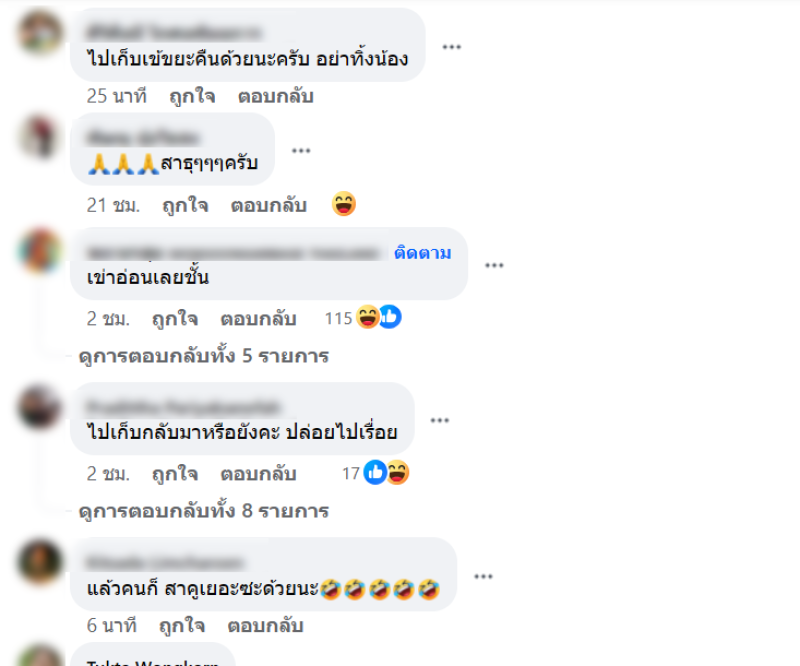The image size is (800, 666).
Task: Open options menu for 'เข่าอ่อนเลยชั้น' comment
Action: click(x=494, y=265)
